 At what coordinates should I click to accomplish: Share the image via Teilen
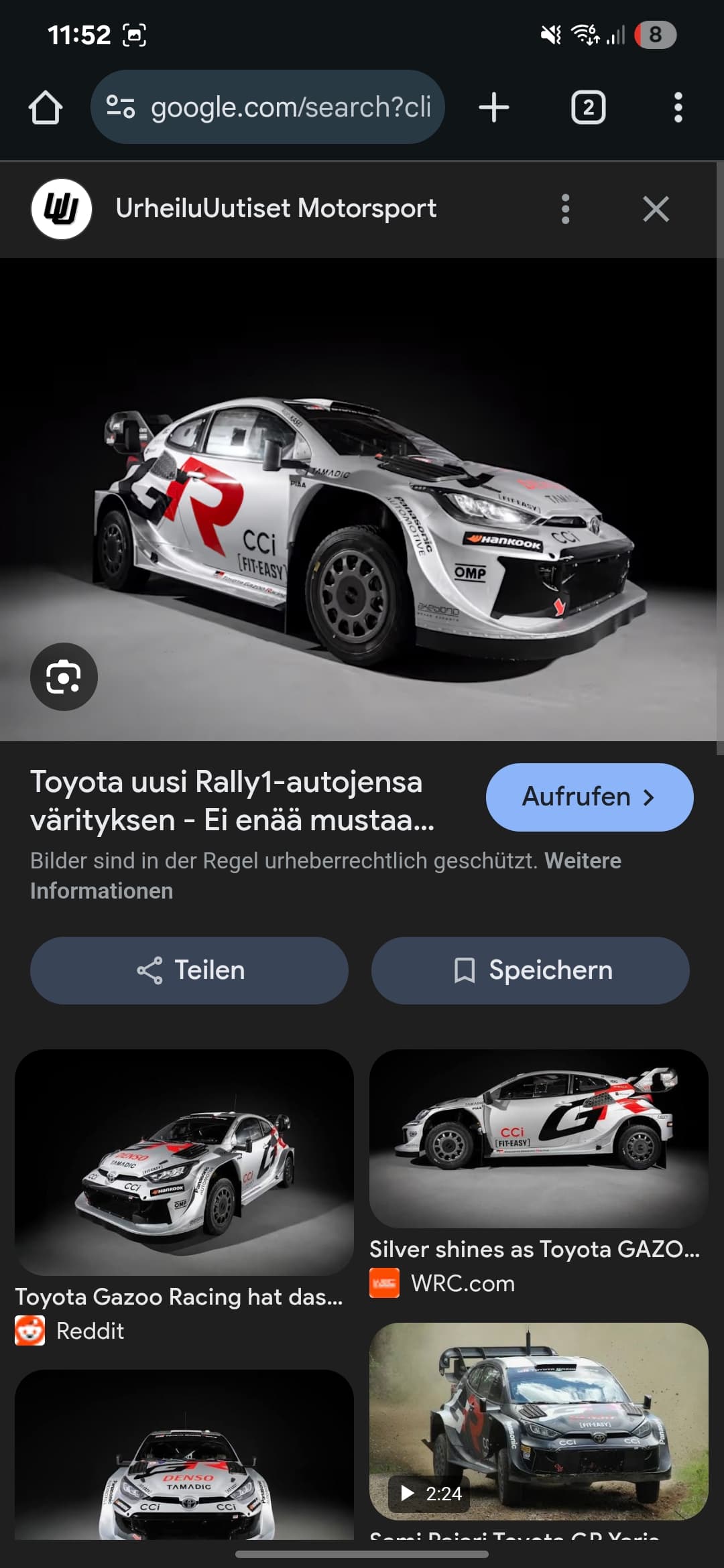[189, 970]
